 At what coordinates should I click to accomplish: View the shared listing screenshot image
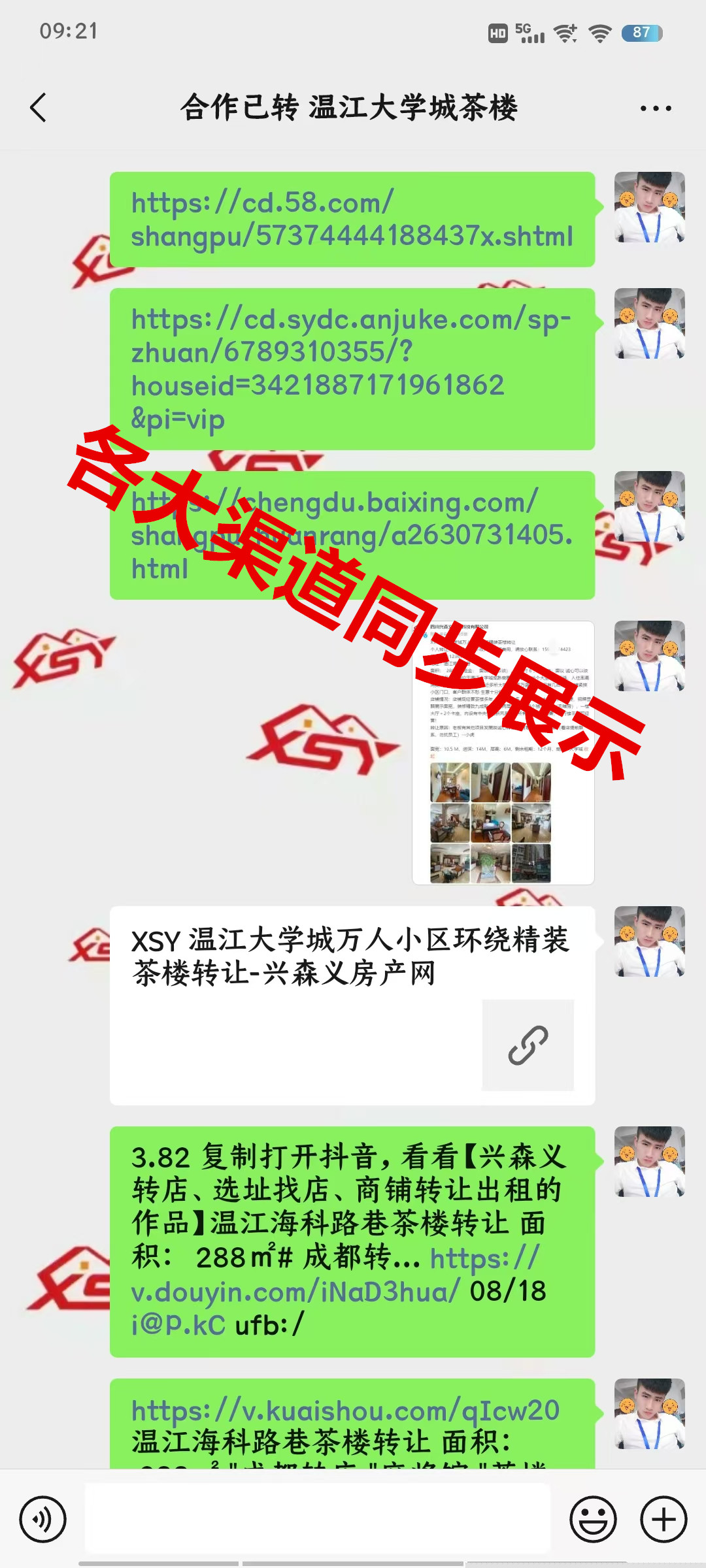coord(503,753)
